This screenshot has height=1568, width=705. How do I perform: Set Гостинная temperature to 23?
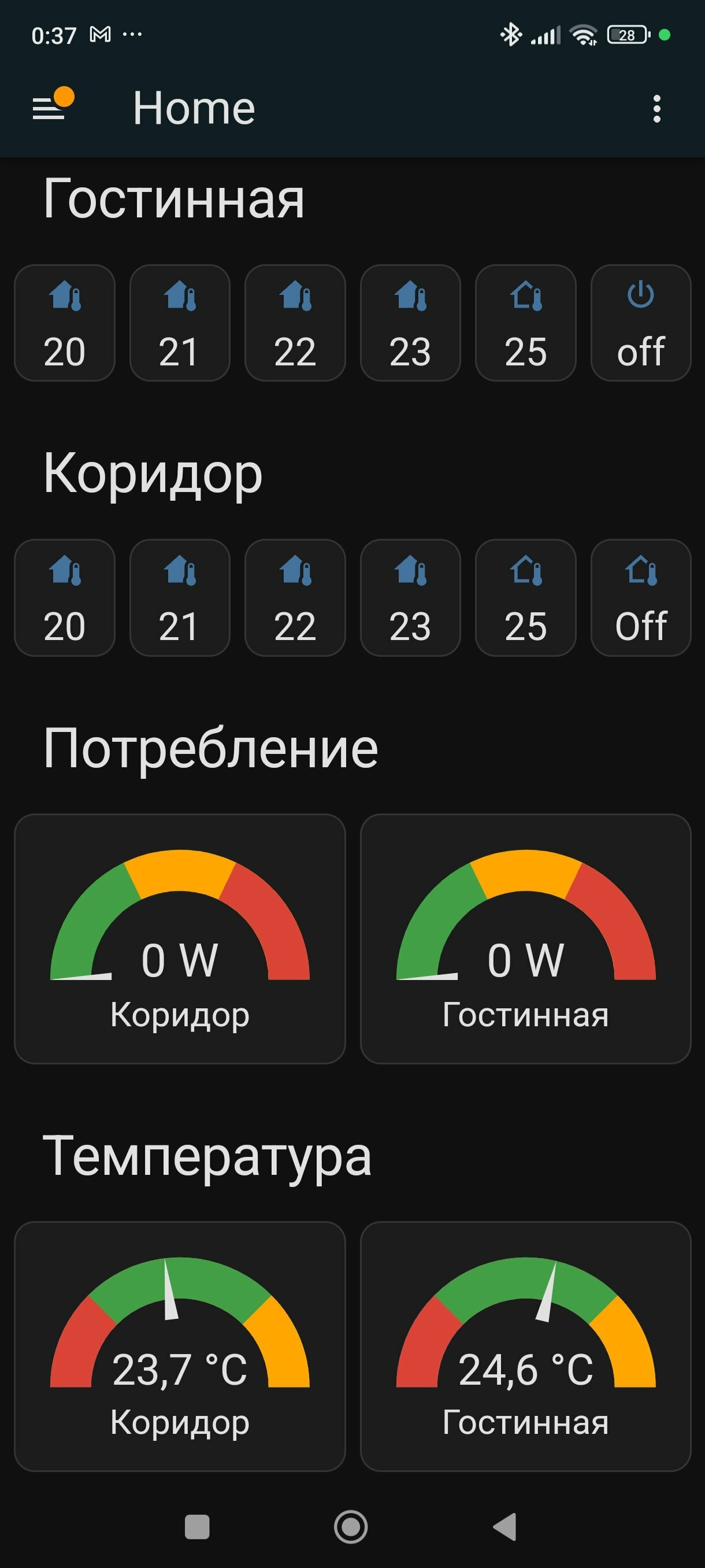tap(410, 323)
